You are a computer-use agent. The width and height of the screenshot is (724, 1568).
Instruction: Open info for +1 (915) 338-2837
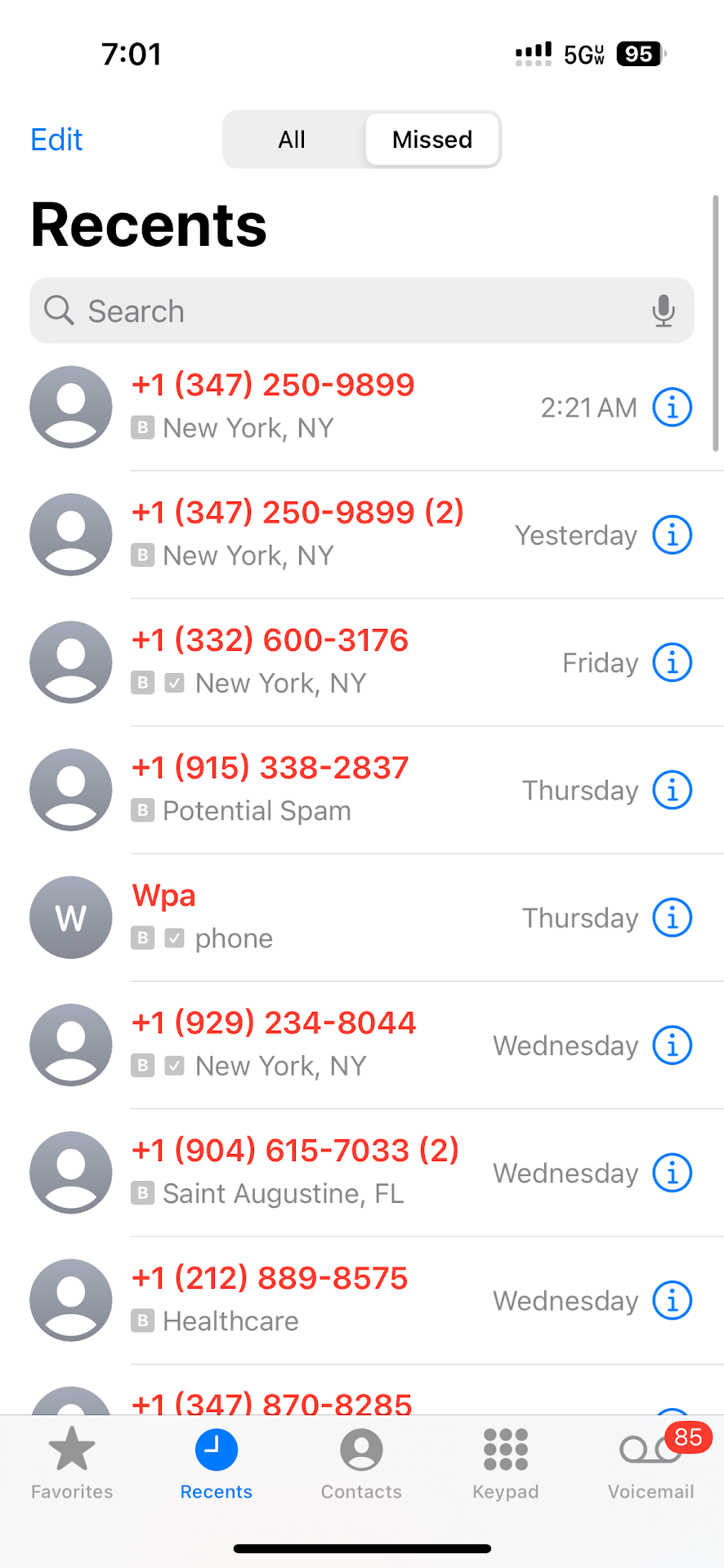point(672,790)
